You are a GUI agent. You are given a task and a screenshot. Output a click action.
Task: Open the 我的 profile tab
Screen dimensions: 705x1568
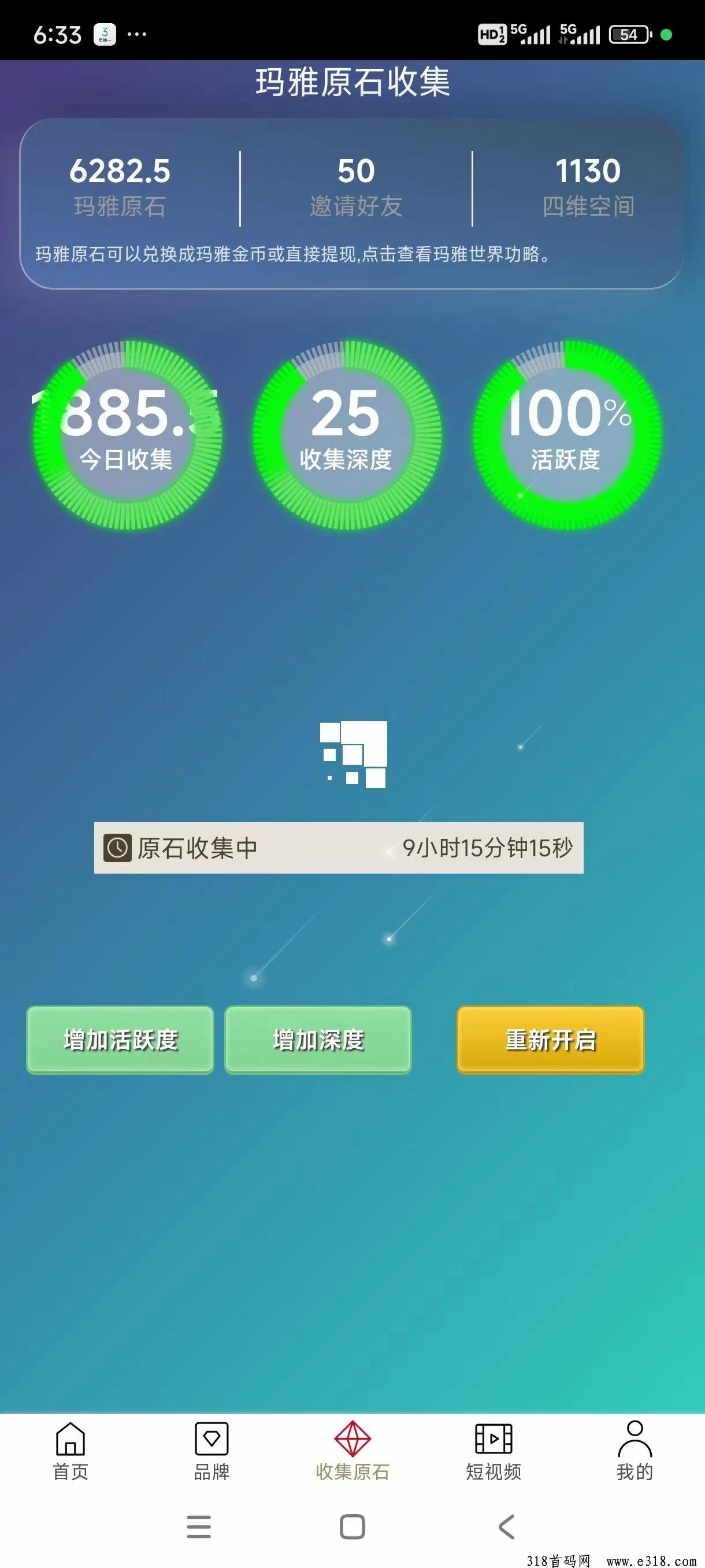pos(634,1452)
